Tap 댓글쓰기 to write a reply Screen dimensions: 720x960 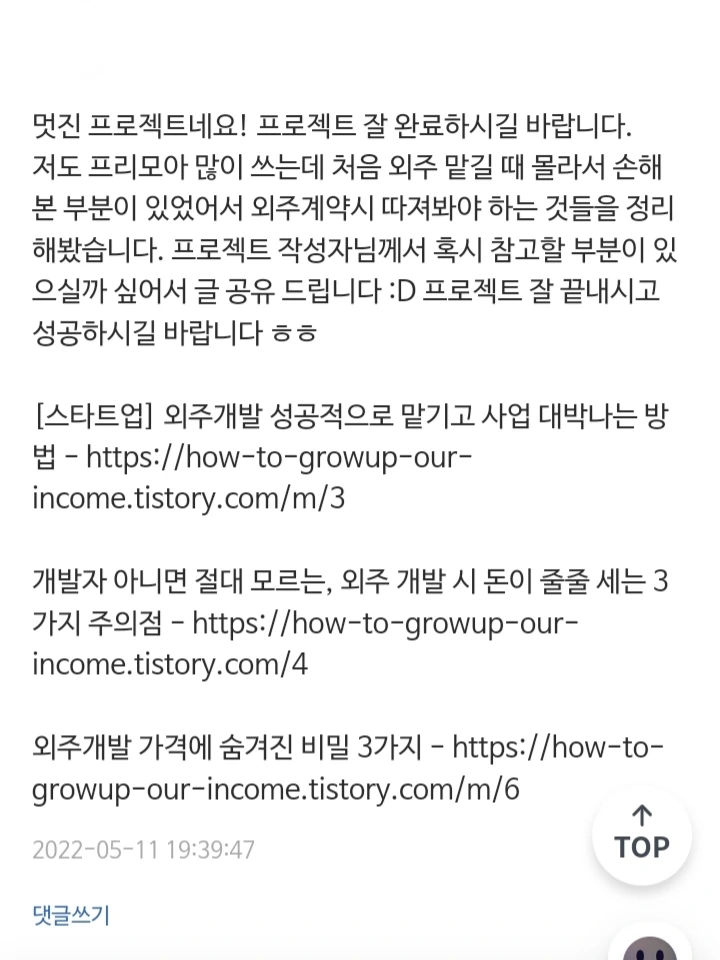click(71, 915)
